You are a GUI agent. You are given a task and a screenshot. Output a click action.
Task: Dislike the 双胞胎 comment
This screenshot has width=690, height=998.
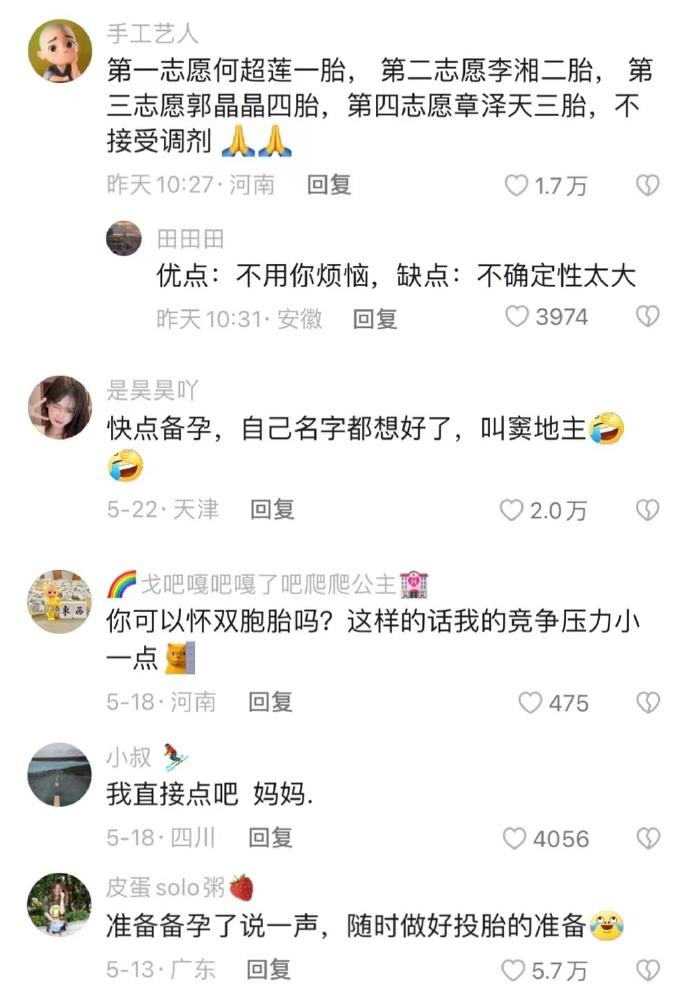point(649,702)
